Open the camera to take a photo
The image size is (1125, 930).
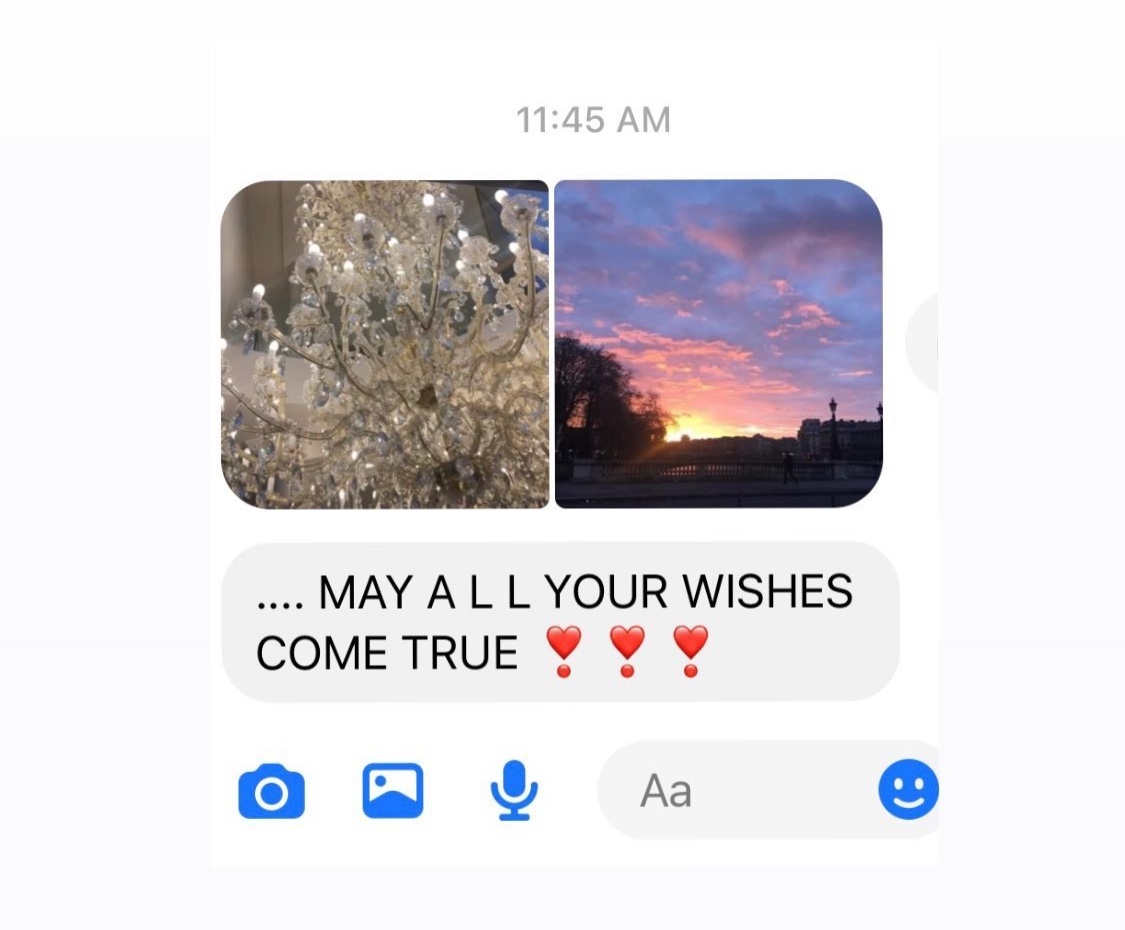click(271, 791)
